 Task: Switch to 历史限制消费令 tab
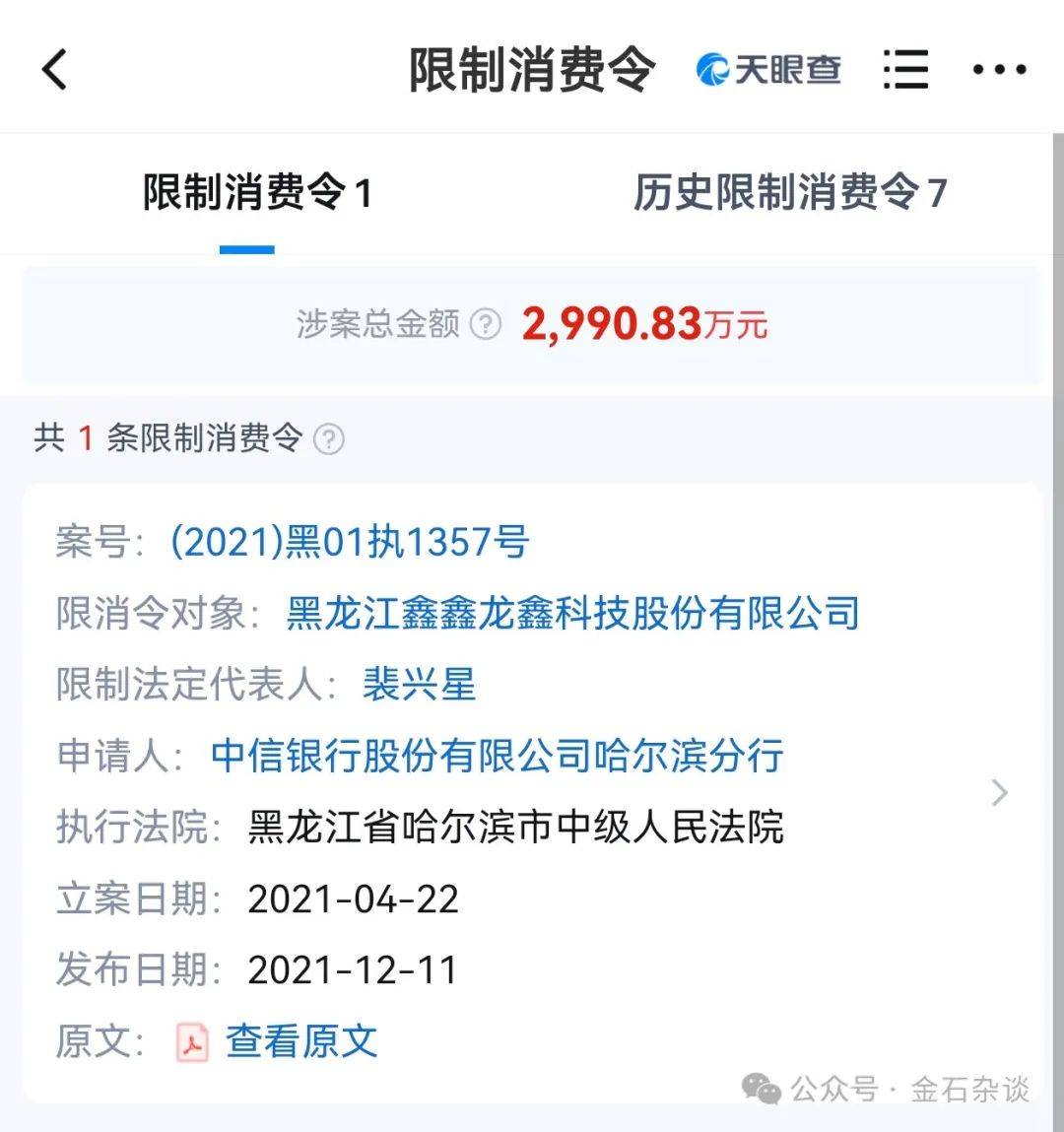click(789, 192)
